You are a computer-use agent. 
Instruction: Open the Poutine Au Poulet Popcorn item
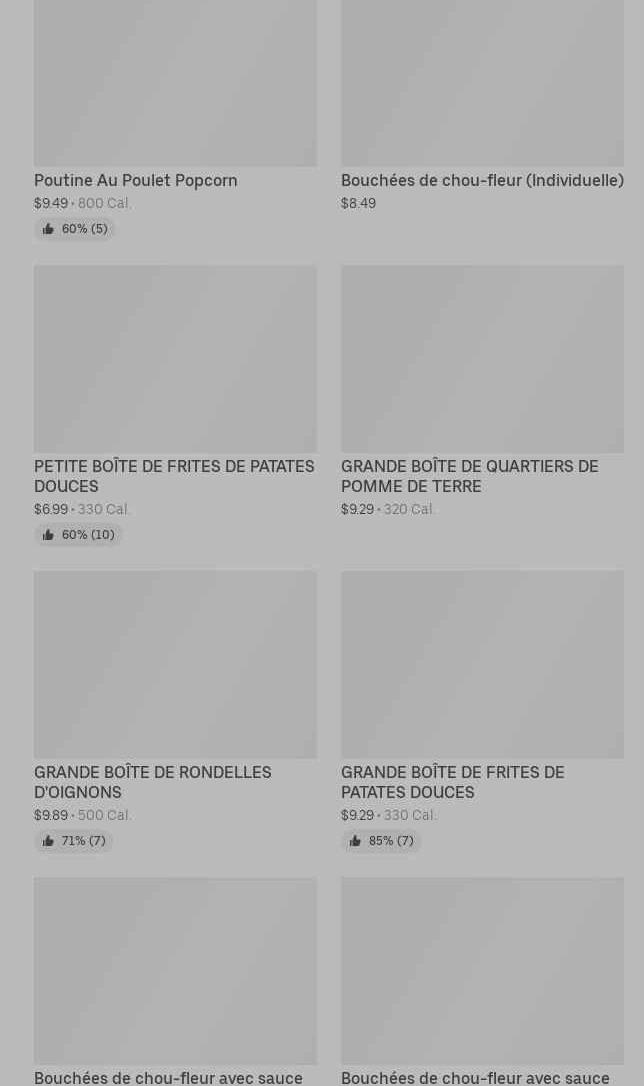136,181
